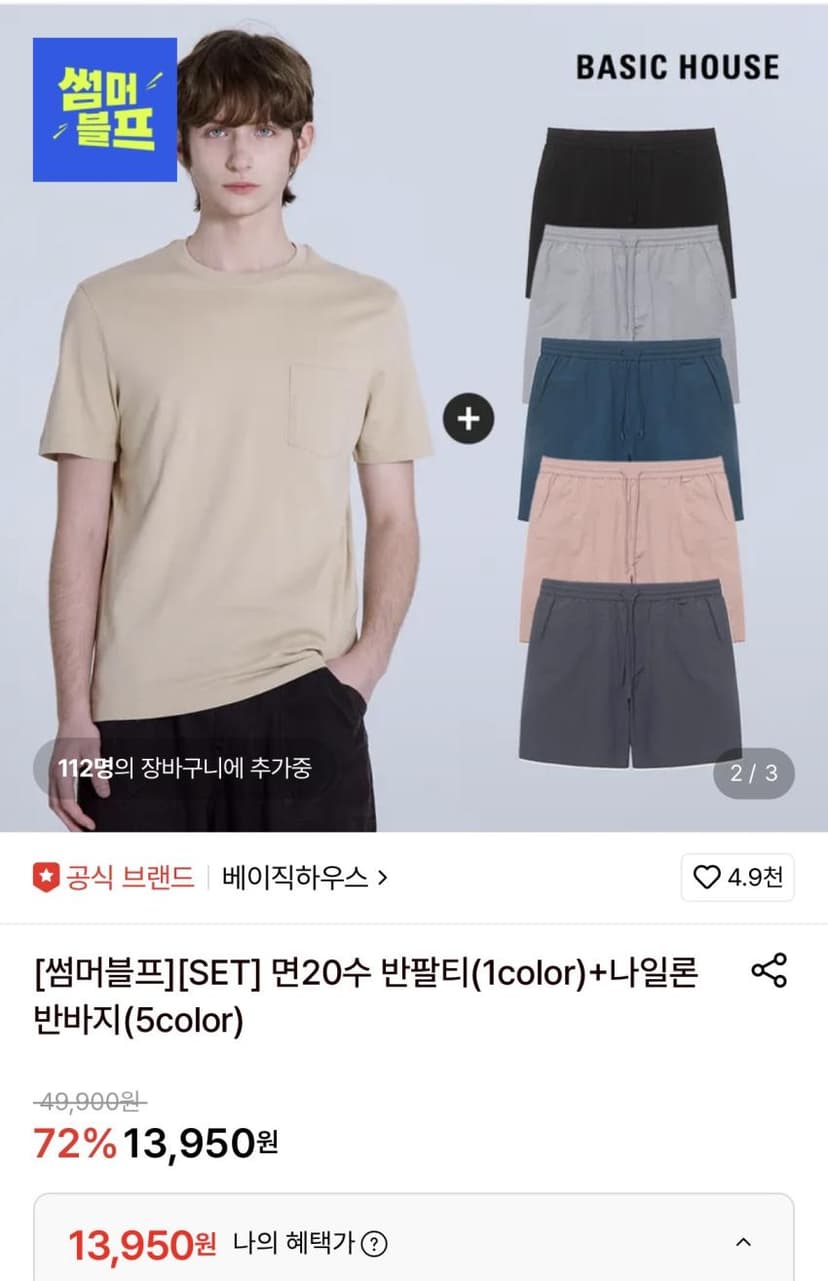Open the product image in full view
Viewport: 828px width, 1281px height.
point(414,418)
